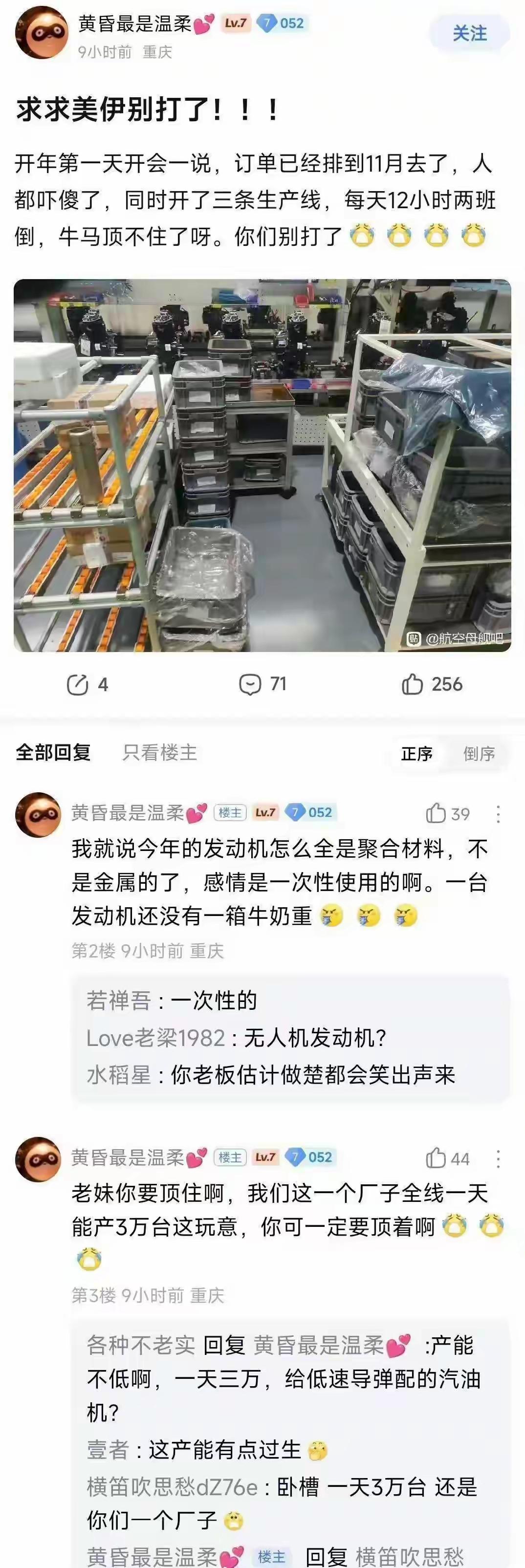Click the share icon below the post image

click(x=77, y=684)
